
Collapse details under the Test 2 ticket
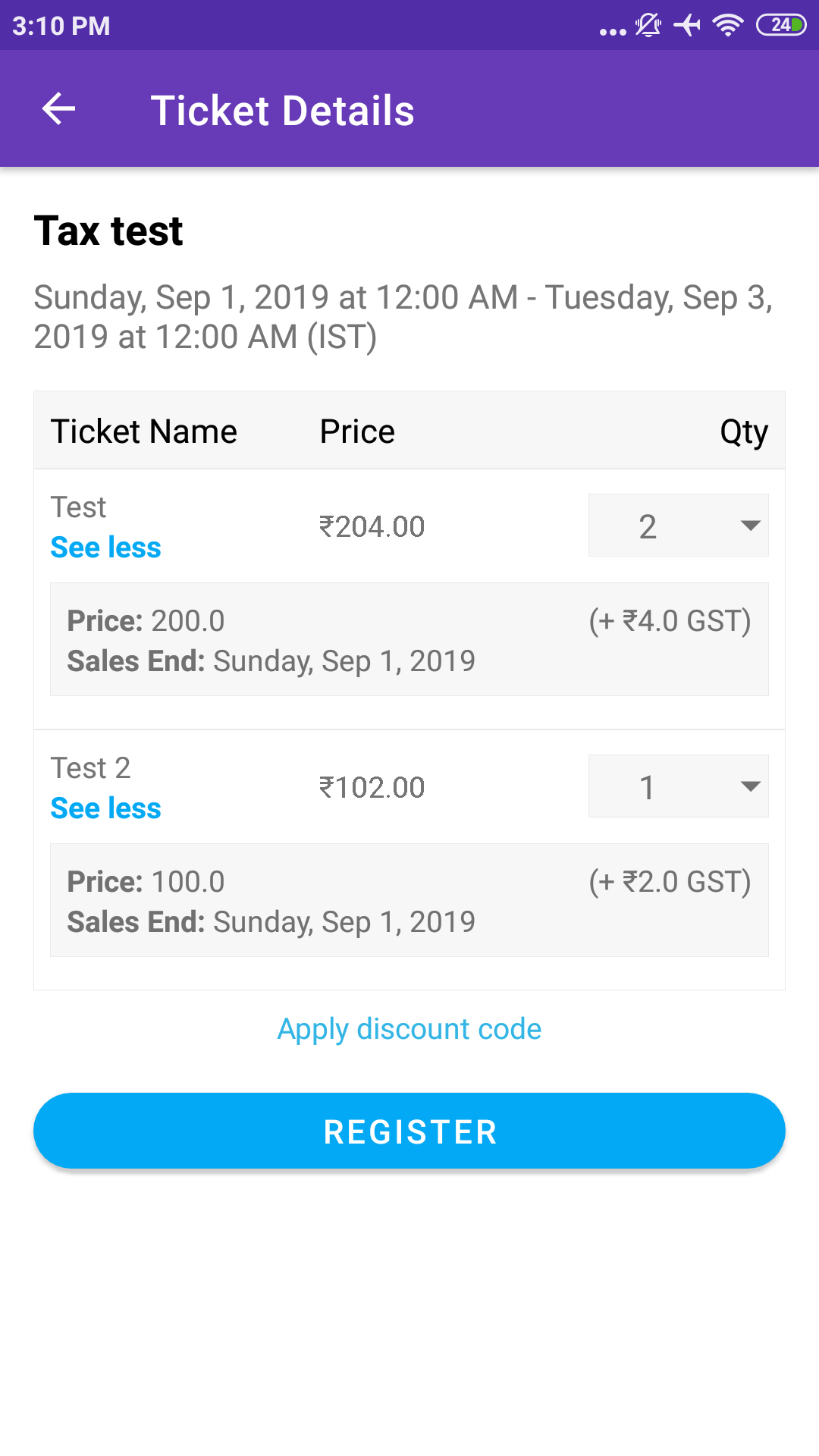tap(105, 808)
